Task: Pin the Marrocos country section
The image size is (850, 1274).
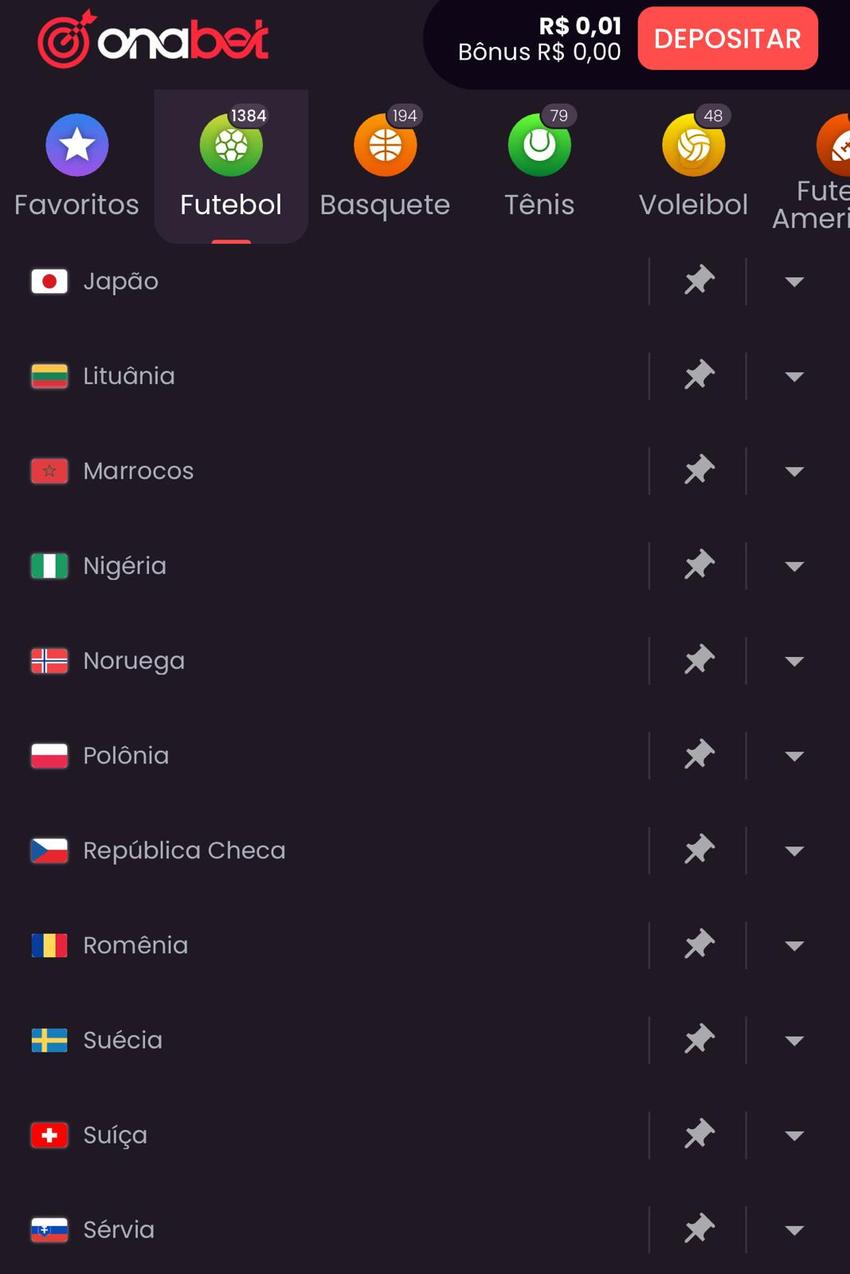Action: point(700,470)
